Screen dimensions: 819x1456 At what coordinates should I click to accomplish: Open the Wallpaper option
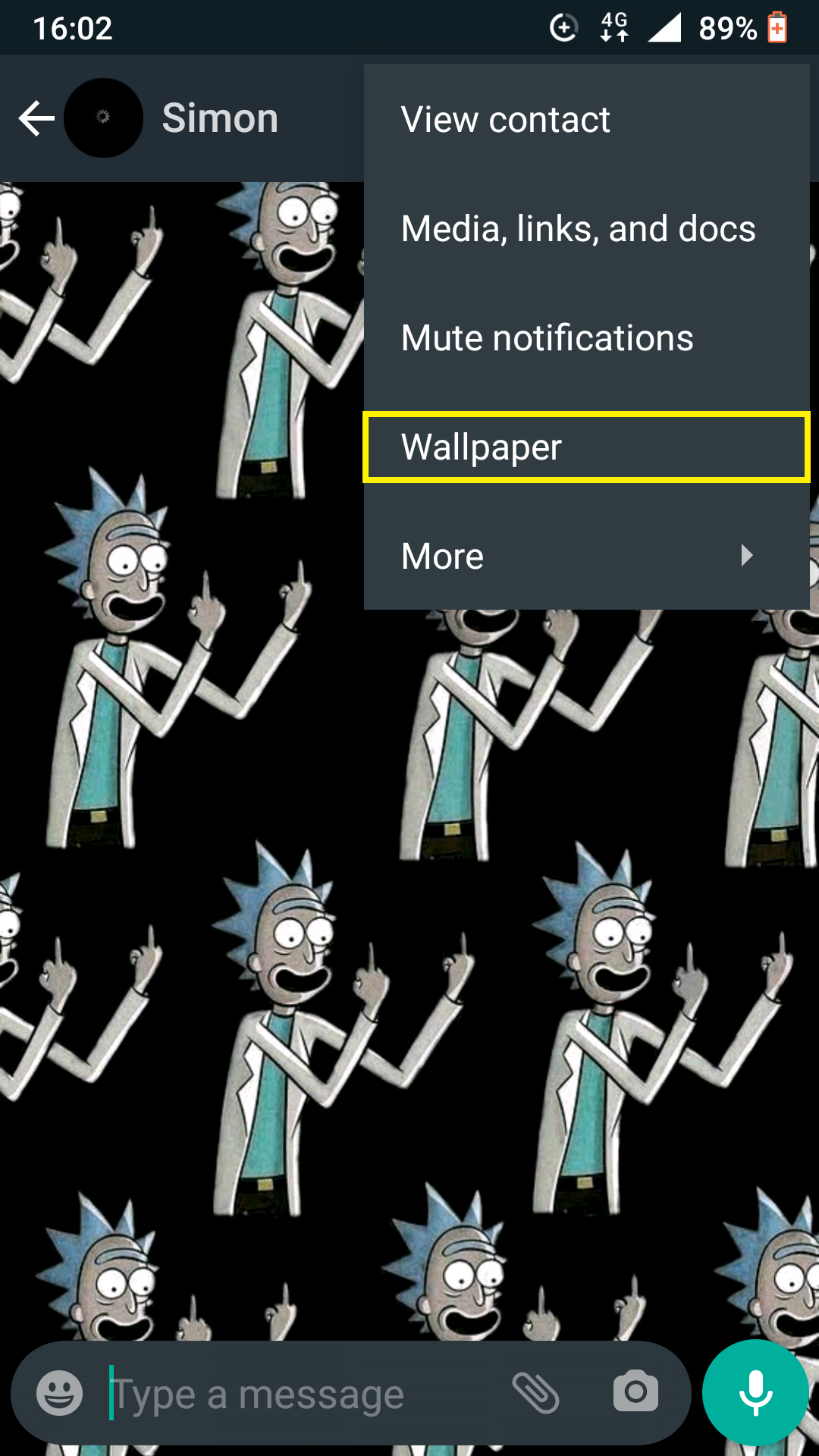point(586,447)
